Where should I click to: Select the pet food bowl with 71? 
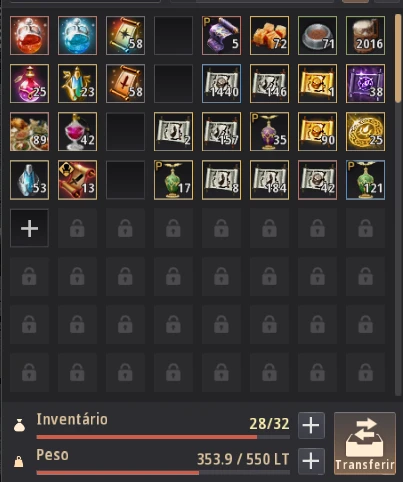317,36
